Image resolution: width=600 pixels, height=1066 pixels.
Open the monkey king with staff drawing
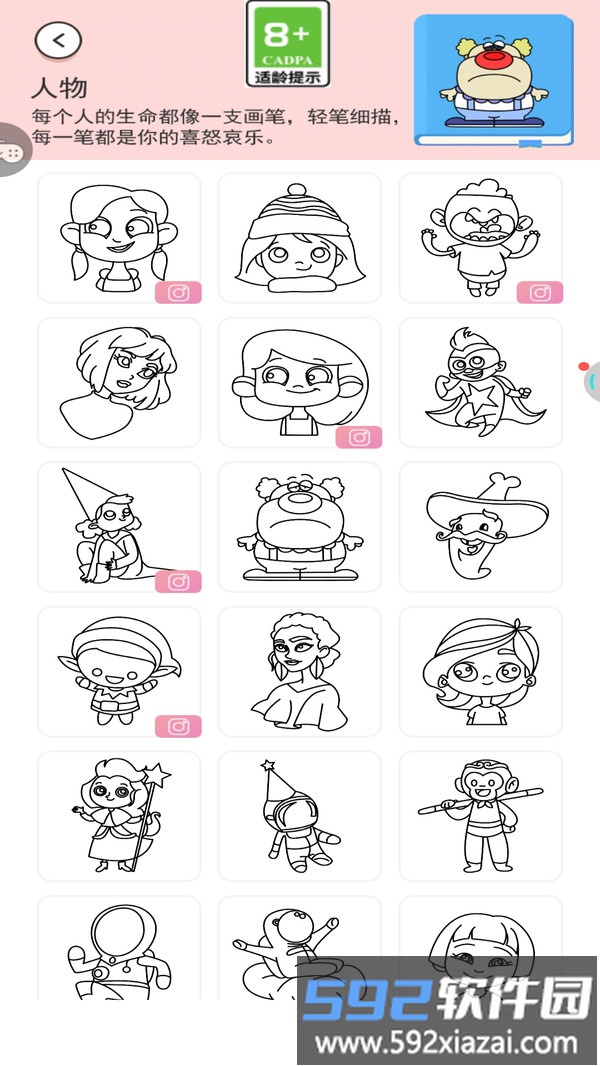pos(481,816)
